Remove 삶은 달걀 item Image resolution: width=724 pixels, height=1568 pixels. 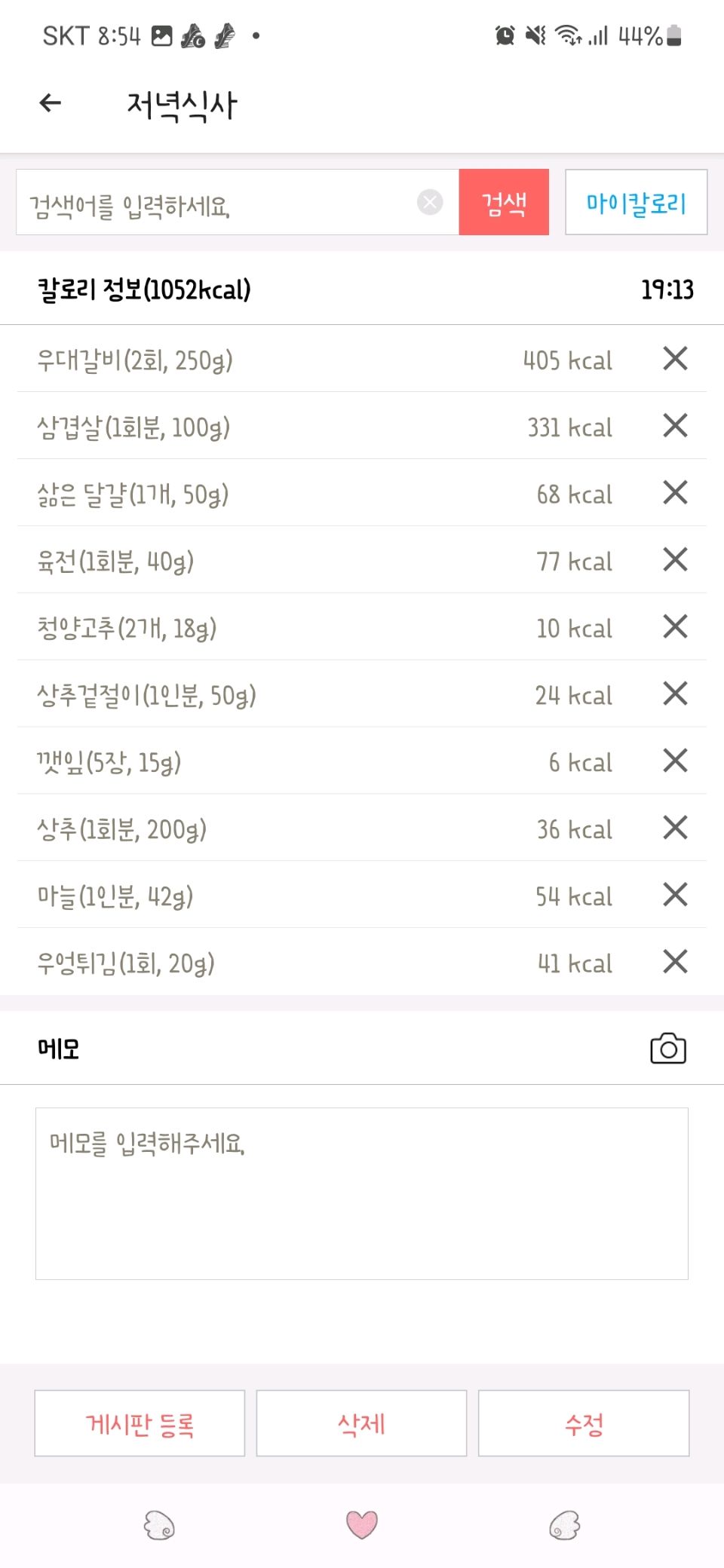click(675, 493)
